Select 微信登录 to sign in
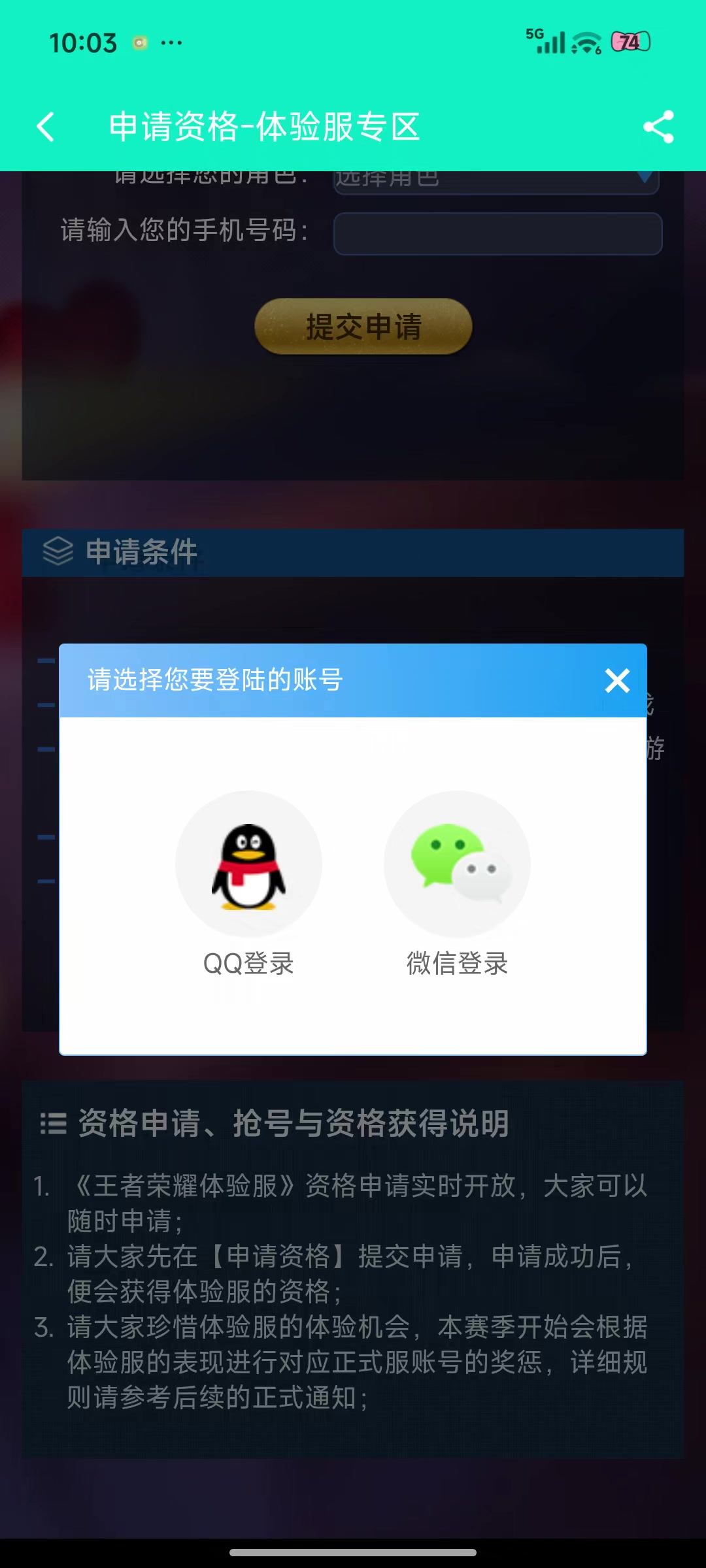706x1568 pixels. point(457,882)
